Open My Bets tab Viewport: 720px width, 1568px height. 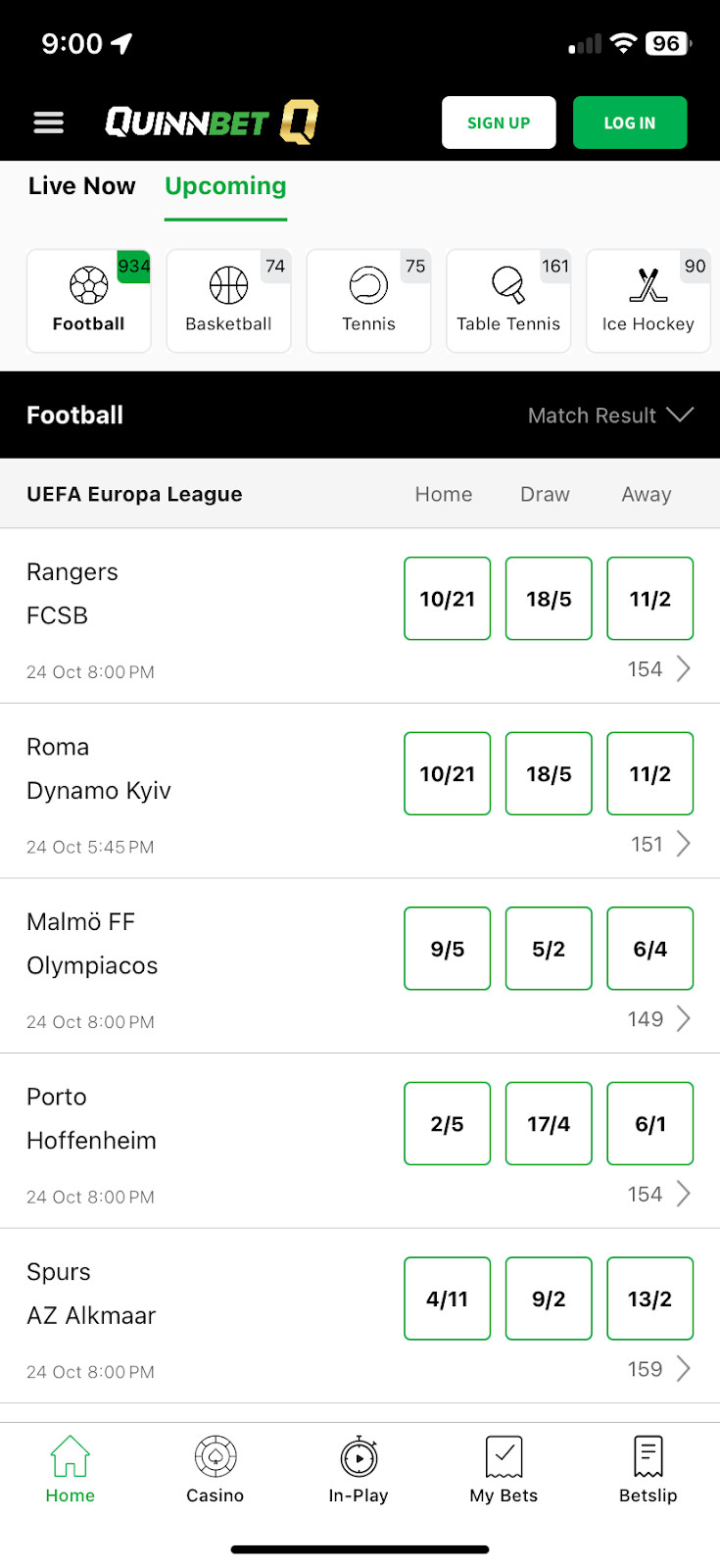click(504, 1469)
